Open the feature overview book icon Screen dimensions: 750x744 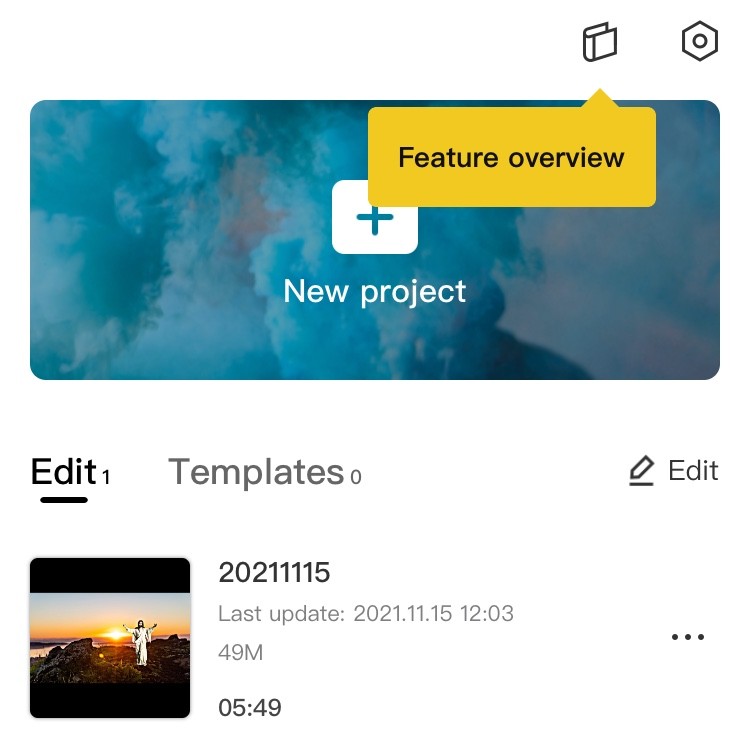(600, 42)
